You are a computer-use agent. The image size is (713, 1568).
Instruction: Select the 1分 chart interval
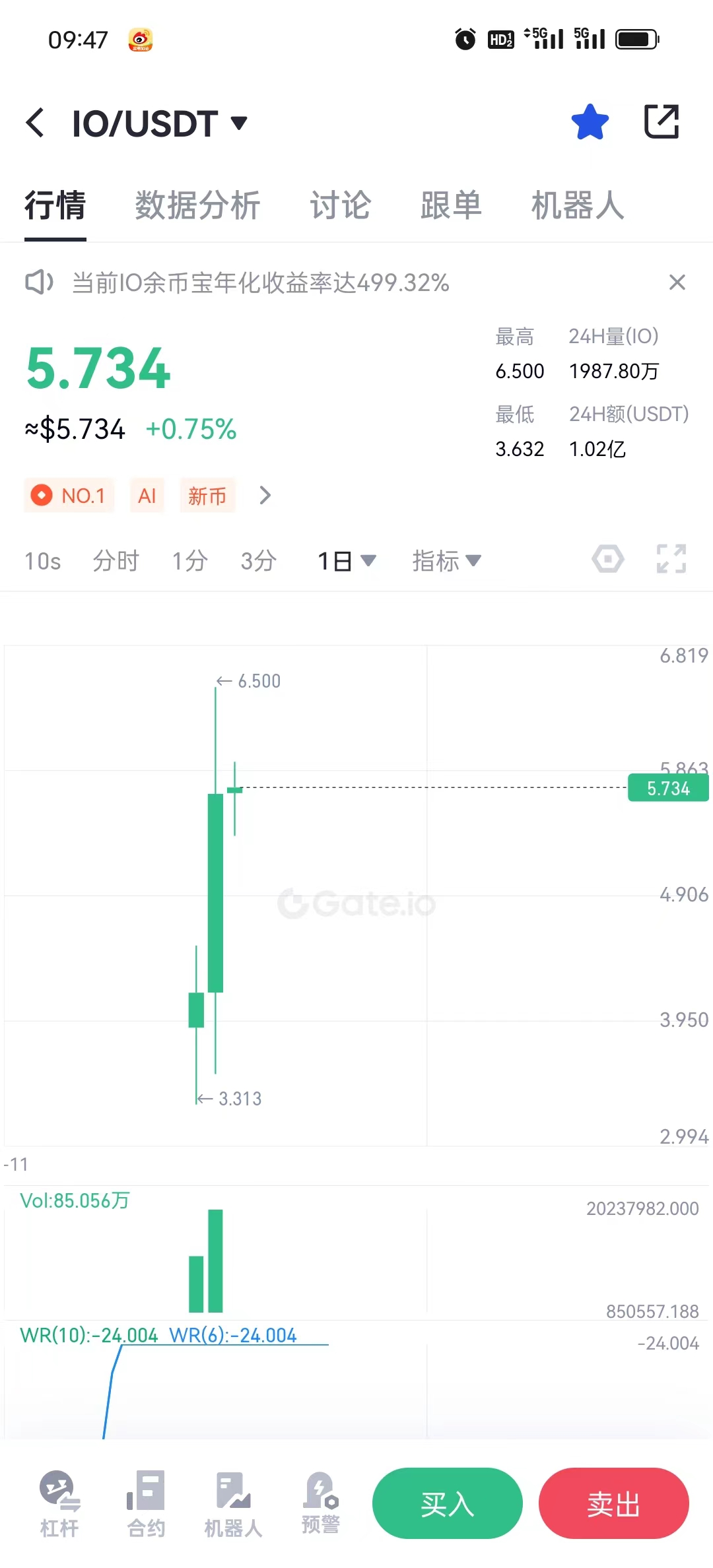coord(190,561)
